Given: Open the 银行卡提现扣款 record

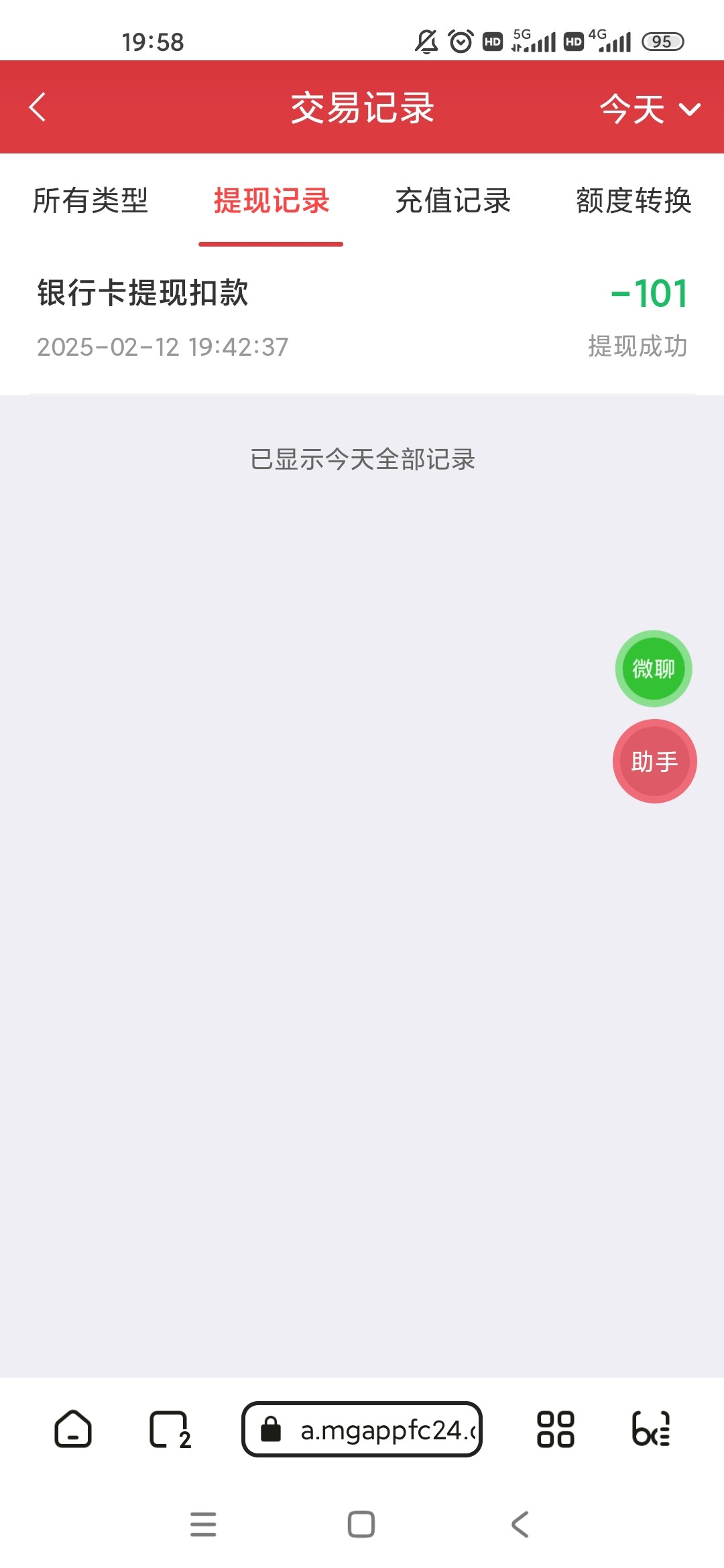Looking at the screenshot, I should 362,318.
